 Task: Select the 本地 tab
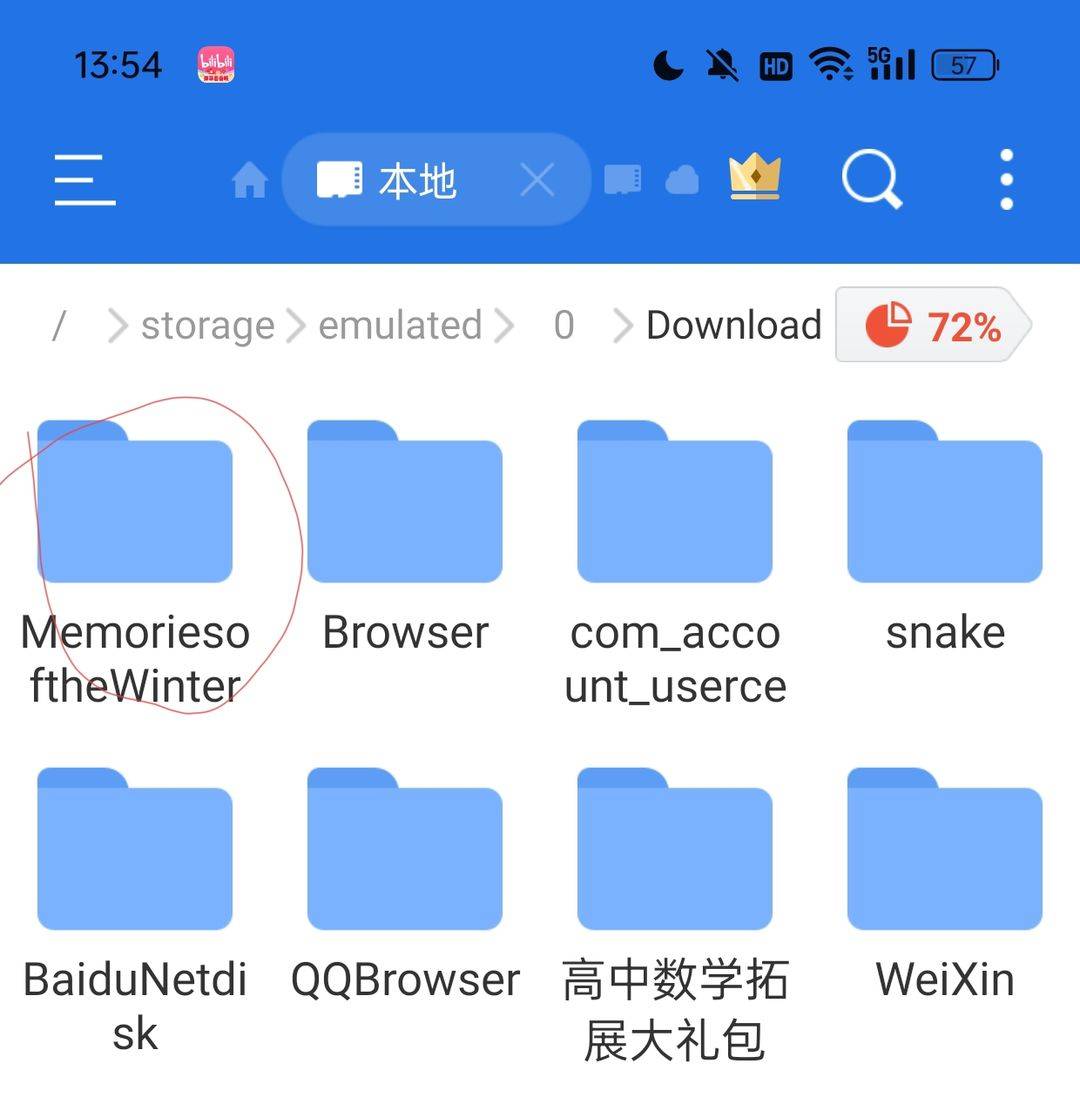[x=420, y=180]
